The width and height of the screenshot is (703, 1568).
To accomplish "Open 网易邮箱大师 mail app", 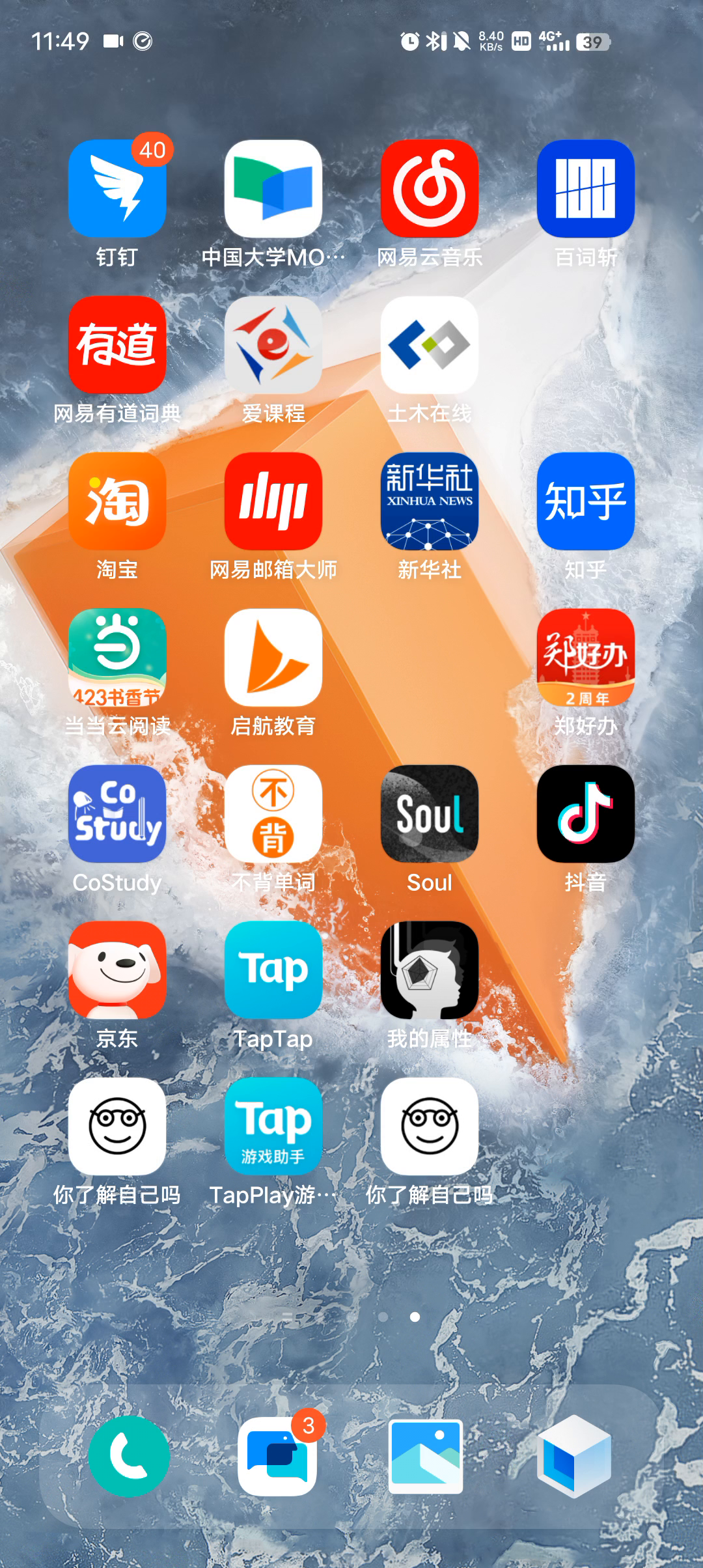I will [273, 501].
